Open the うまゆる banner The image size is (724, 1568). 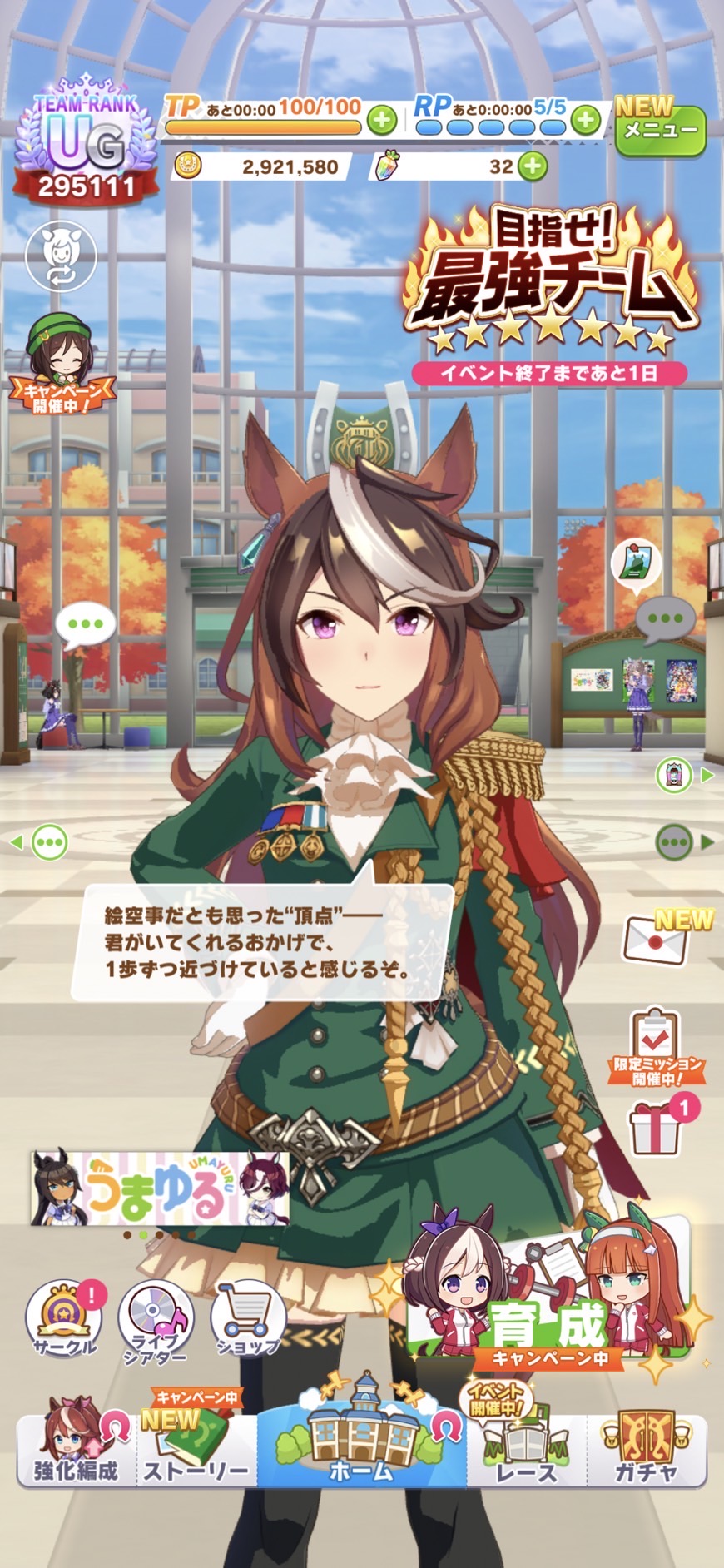(160, 1188)
